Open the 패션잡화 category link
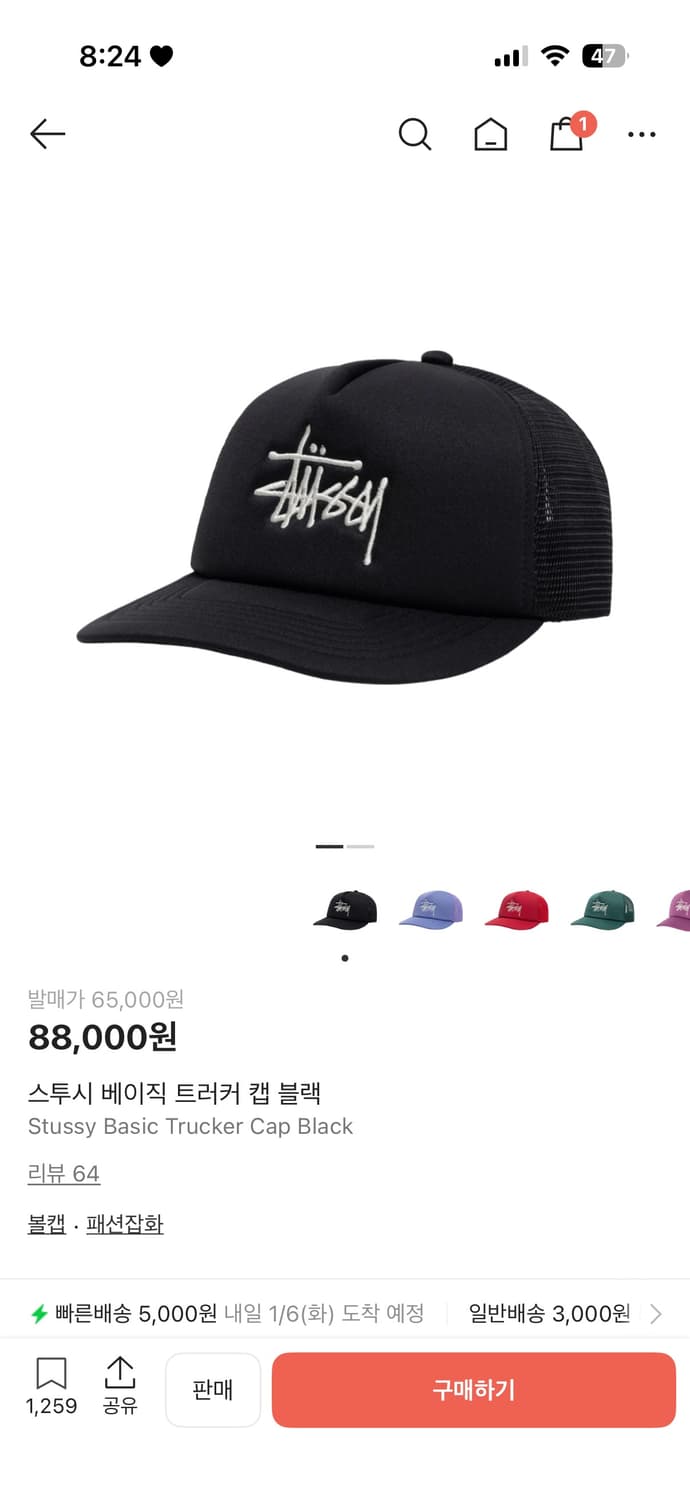The height and width of the screenshot is (1500, 690). [125, 1223]
